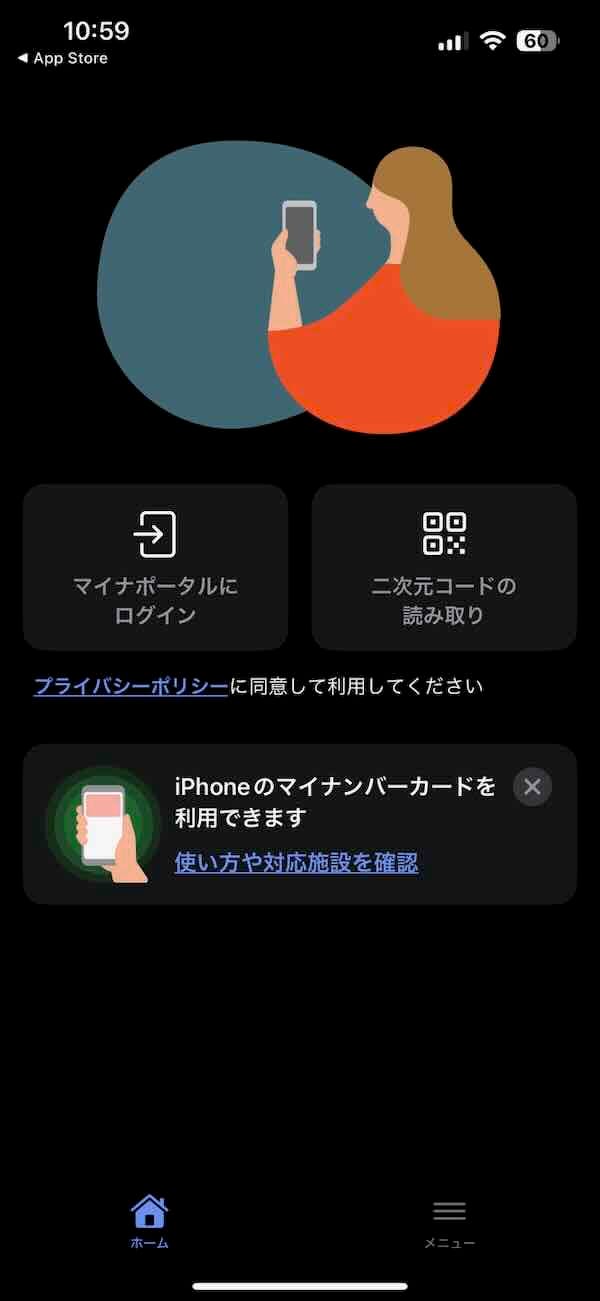This screenshot has height=1301, width=600.
Task: Open 使い方や対応施設を確認 link
Action: (x=296, y=862)
